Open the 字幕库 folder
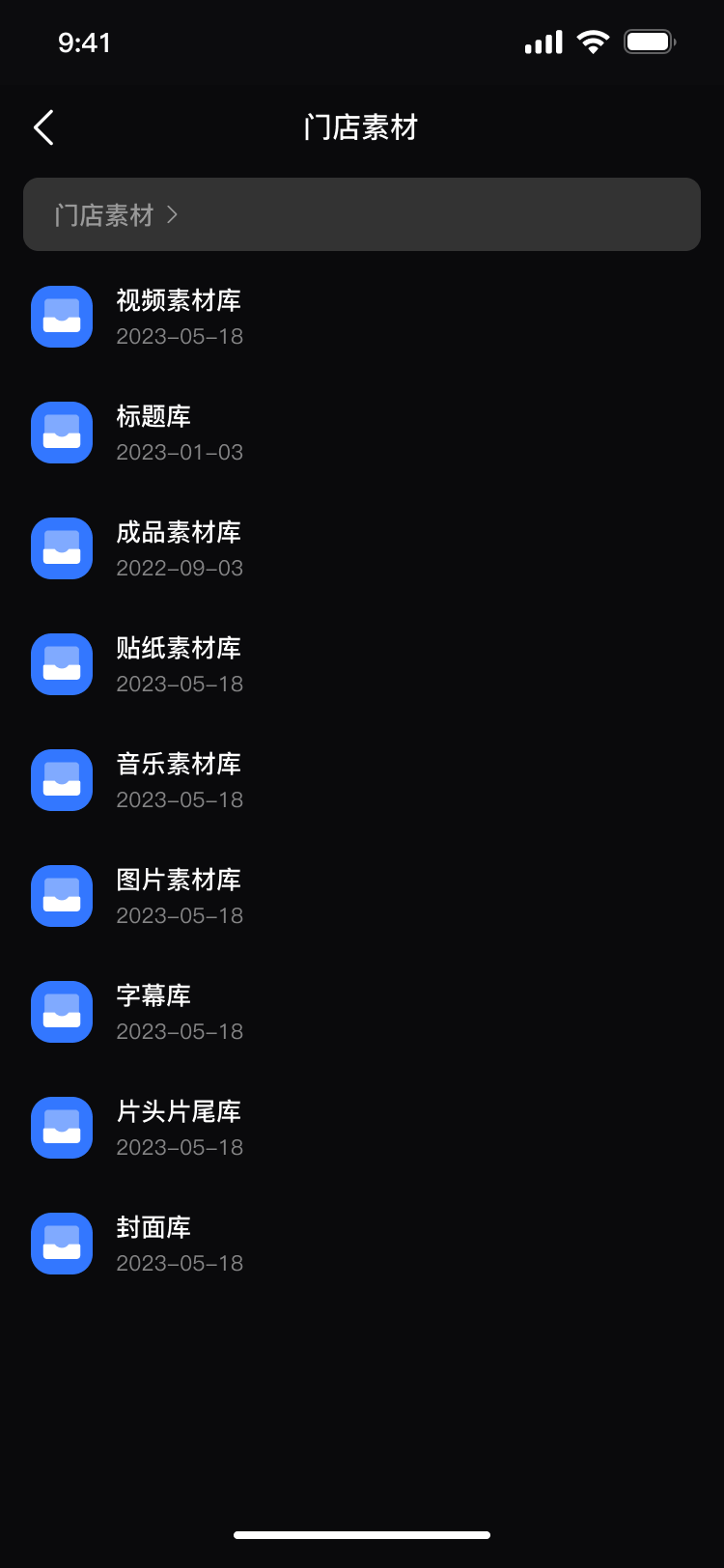The width and height of the screenshot is (724, 1568). coord(362,1012)
